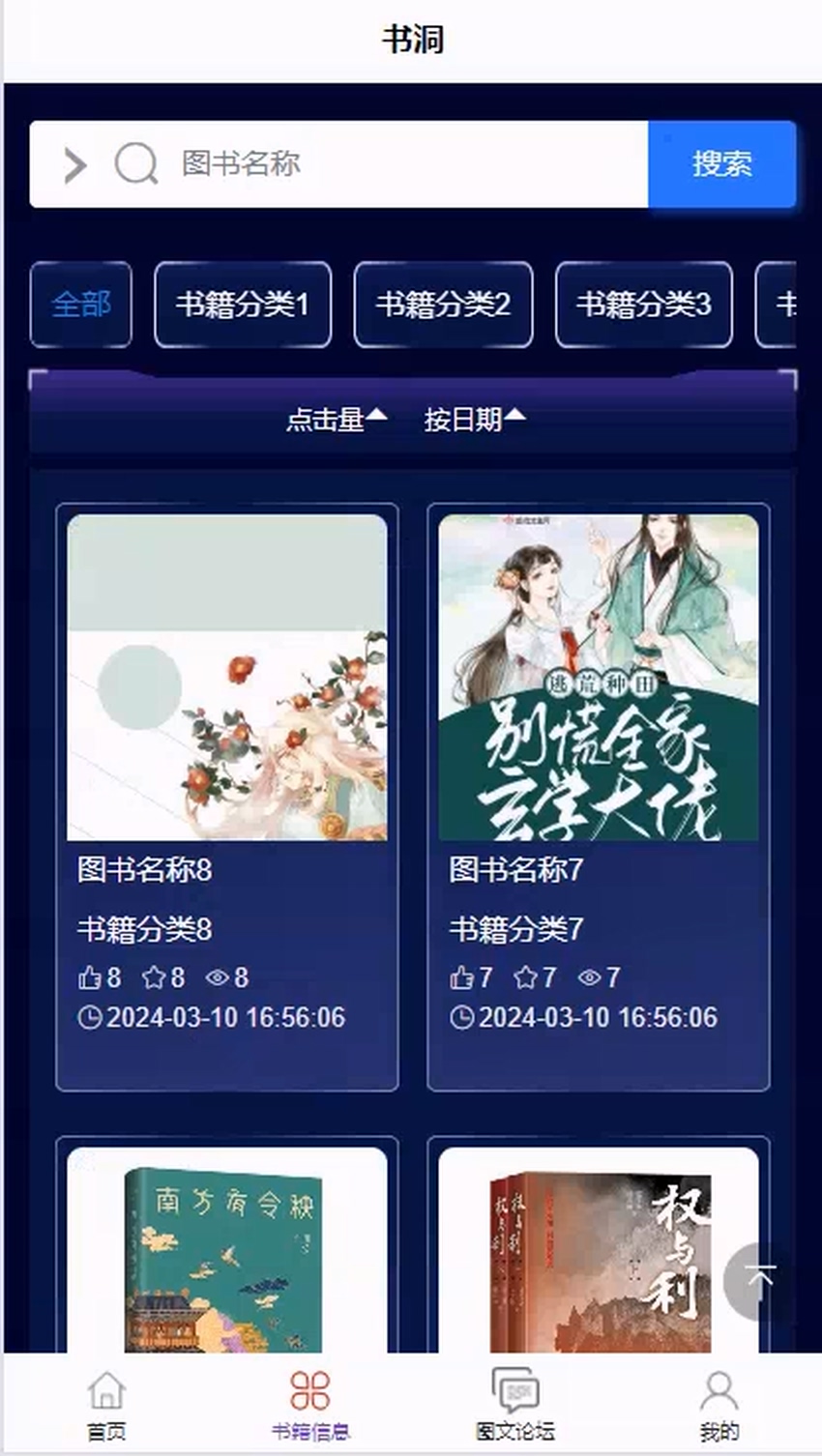
Task: Tap the 图书名称 search field
Action: click(x=406, y=163)
